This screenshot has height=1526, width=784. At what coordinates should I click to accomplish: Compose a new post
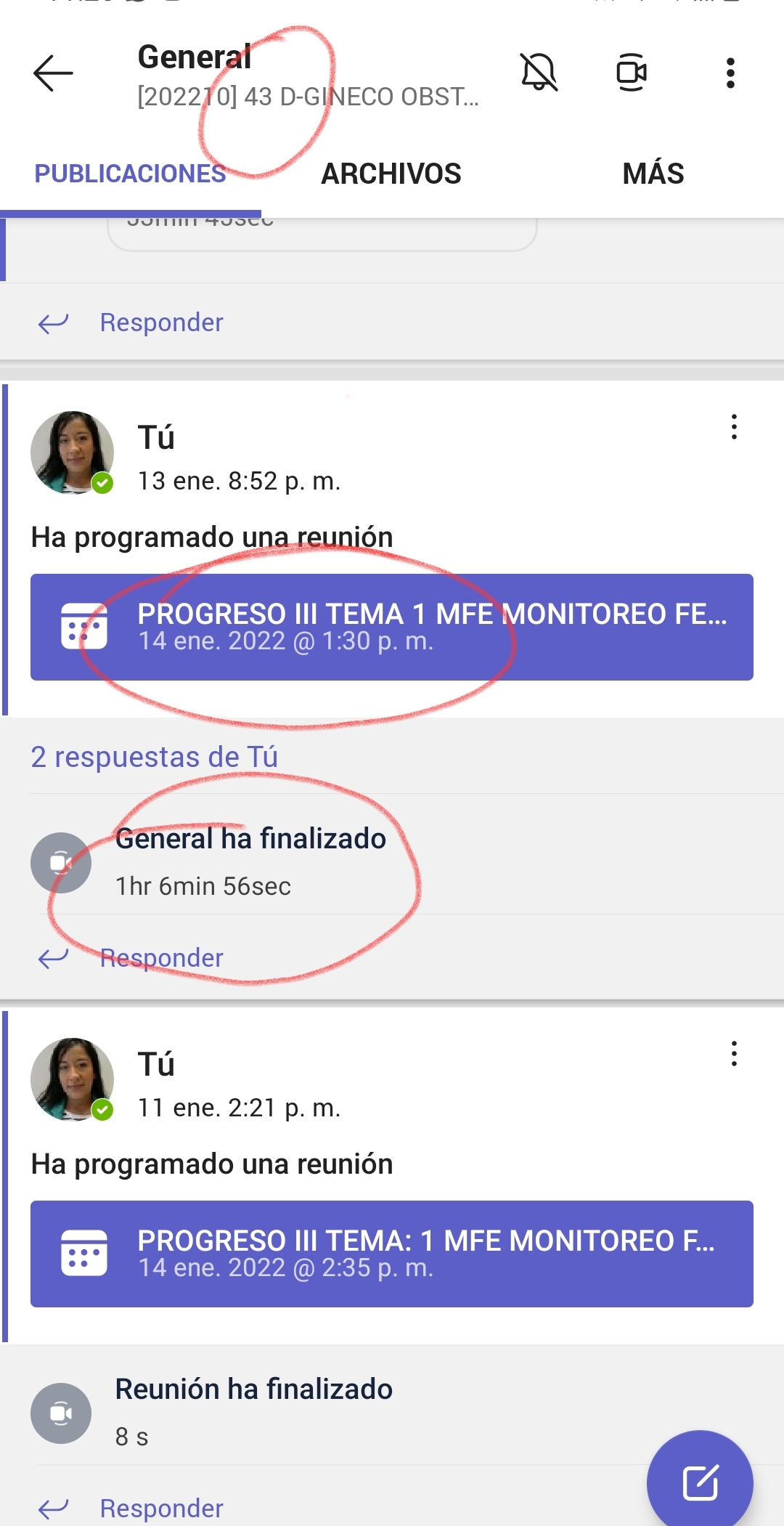pos(699,1482)
